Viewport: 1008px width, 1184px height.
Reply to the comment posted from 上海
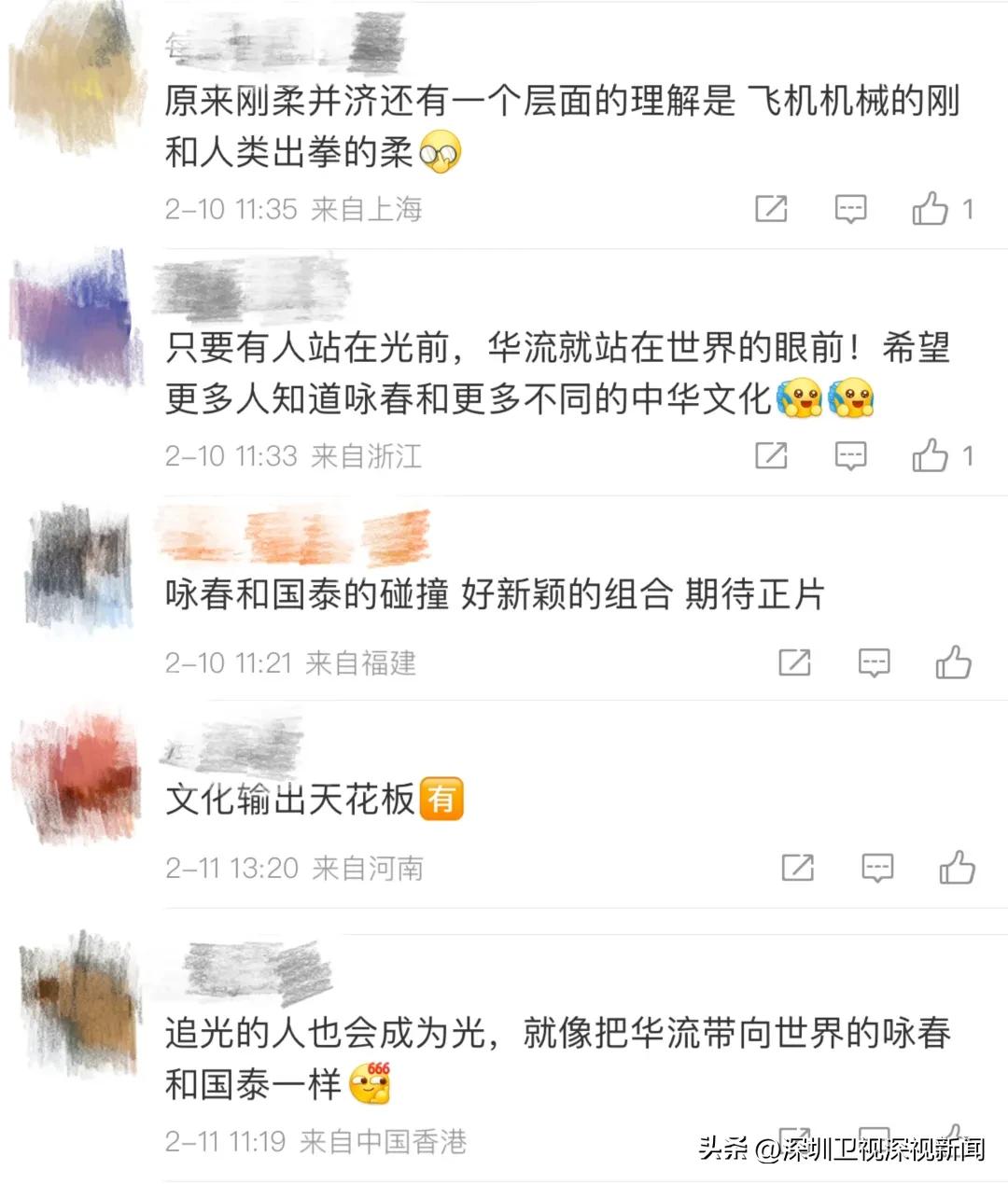click(x=850, y=209)
